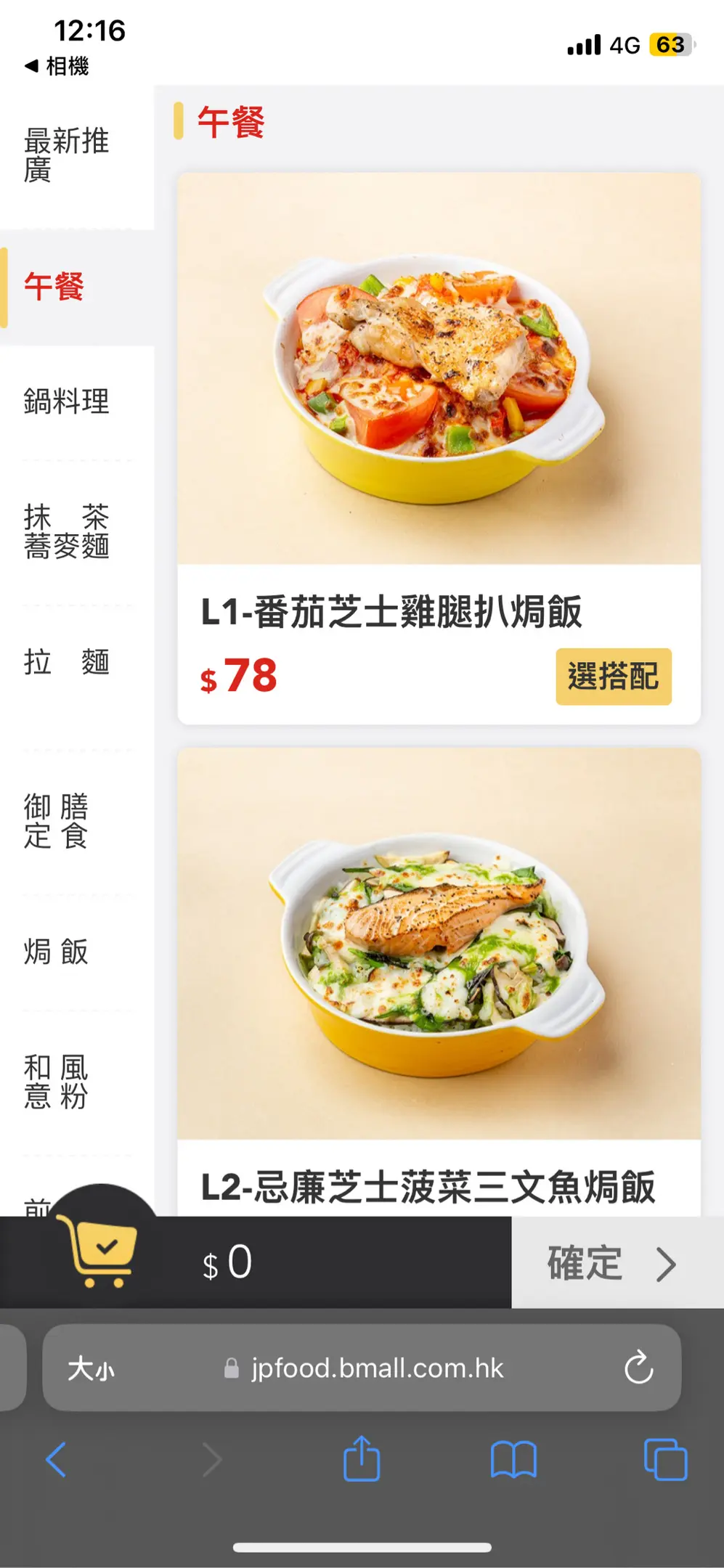Image resolution: width=724 pixels, height=1568 pixels.
Task: Tap the 午餐 category tab
Action: (54, 287)
